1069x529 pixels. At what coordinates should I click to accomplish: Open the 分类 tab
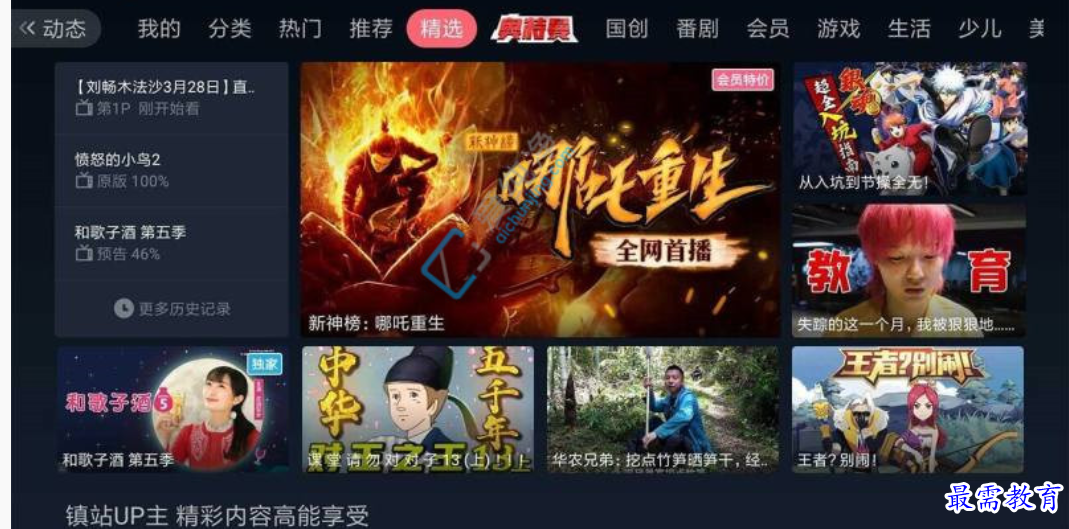[230, 29]
